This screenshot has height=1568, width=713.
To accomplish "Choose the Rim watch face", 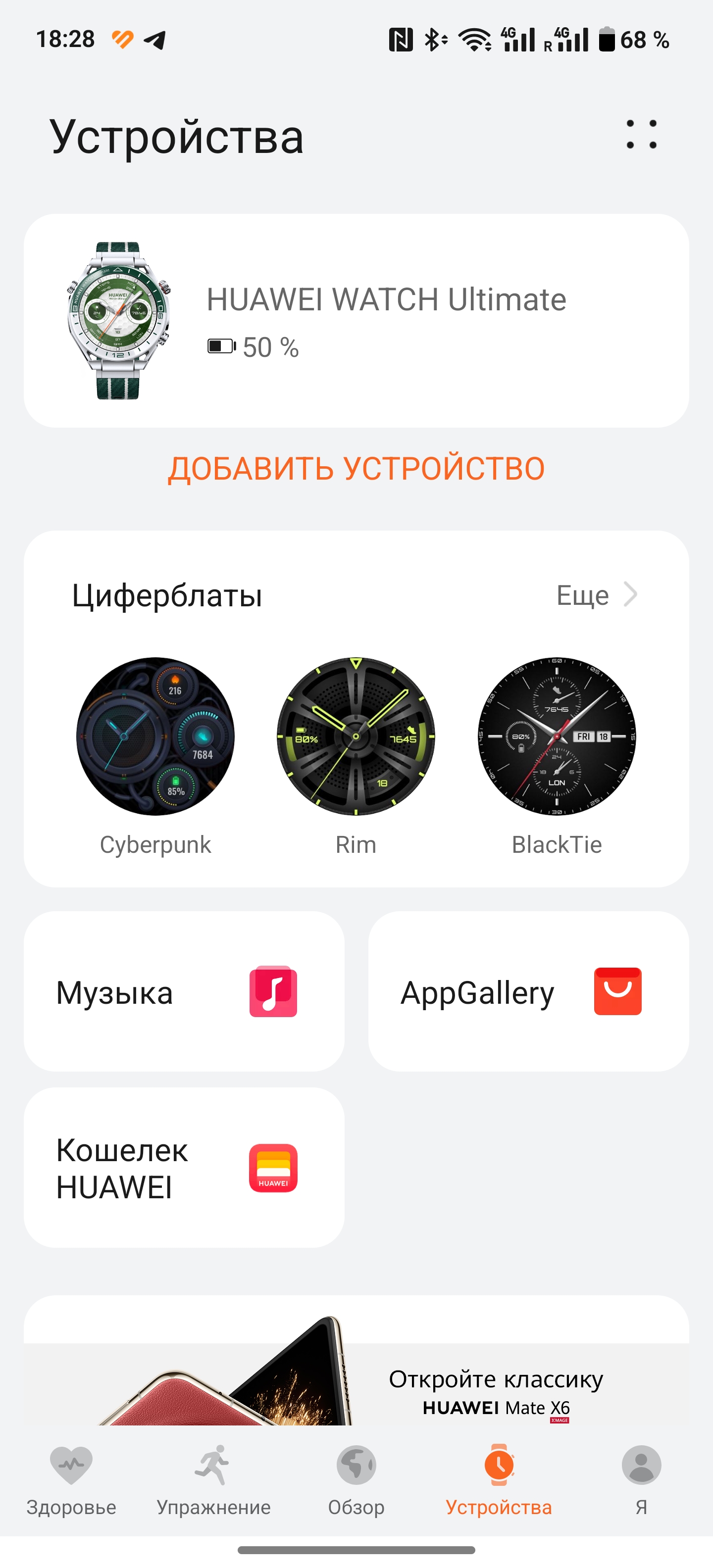I will (356, 736).
